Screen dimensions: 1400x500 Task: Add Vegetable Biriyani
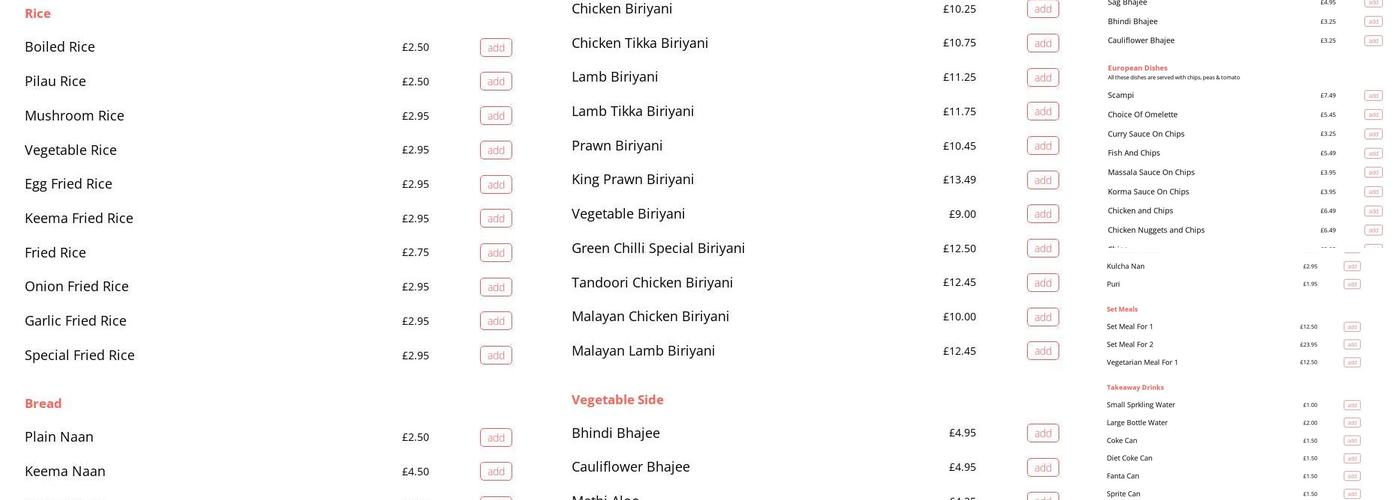point(1043,214)
